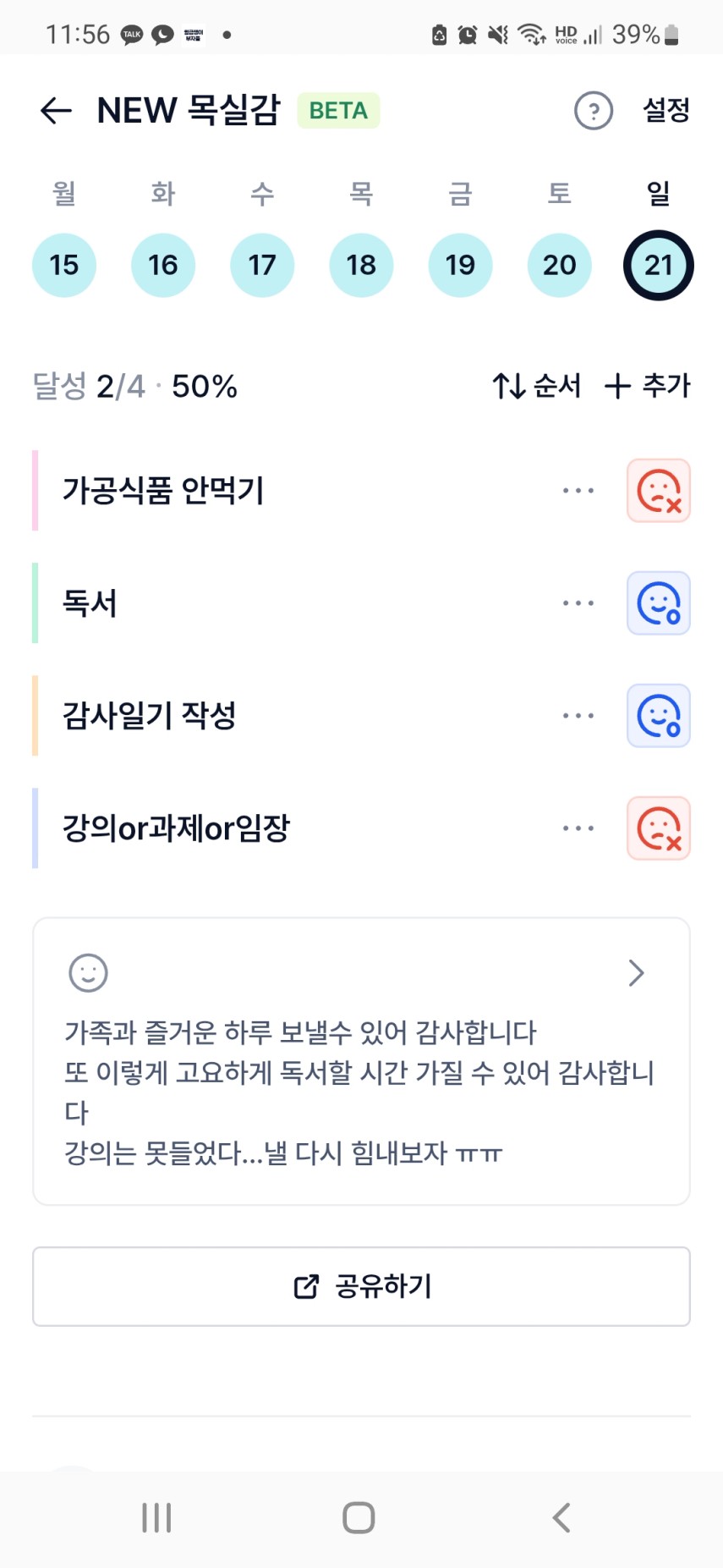Go back using the top arrow
The height and width of the screenshot is (1568, 723).
coord(56,111)
